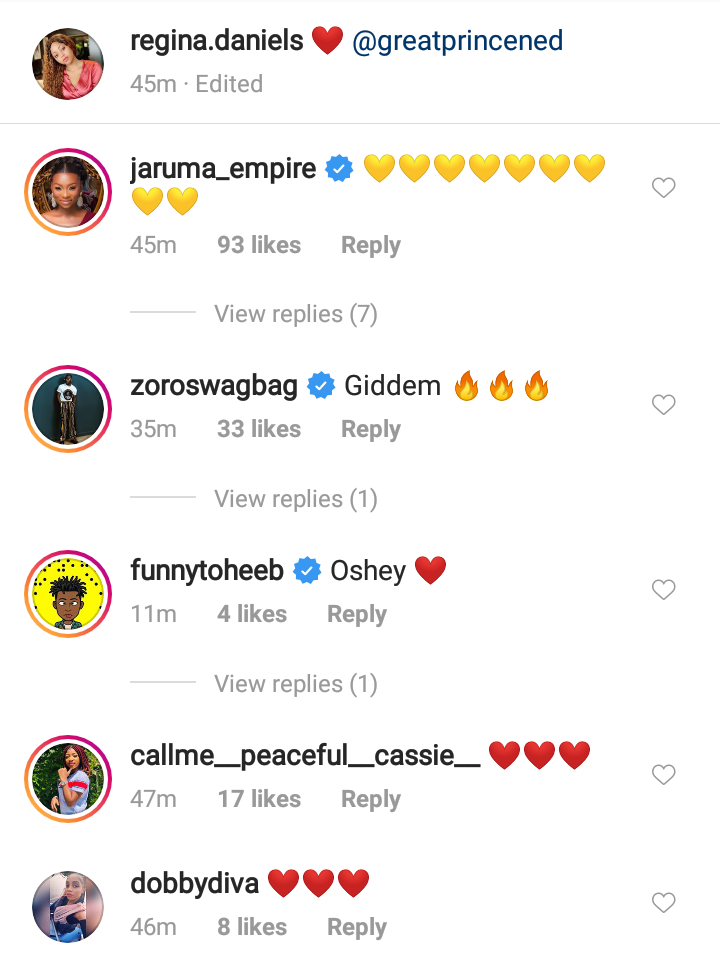This screenshot has height=977, width=720.
Task: Like dobbydiva's comment
Action: pyautogui.click(x=663, y=903)
